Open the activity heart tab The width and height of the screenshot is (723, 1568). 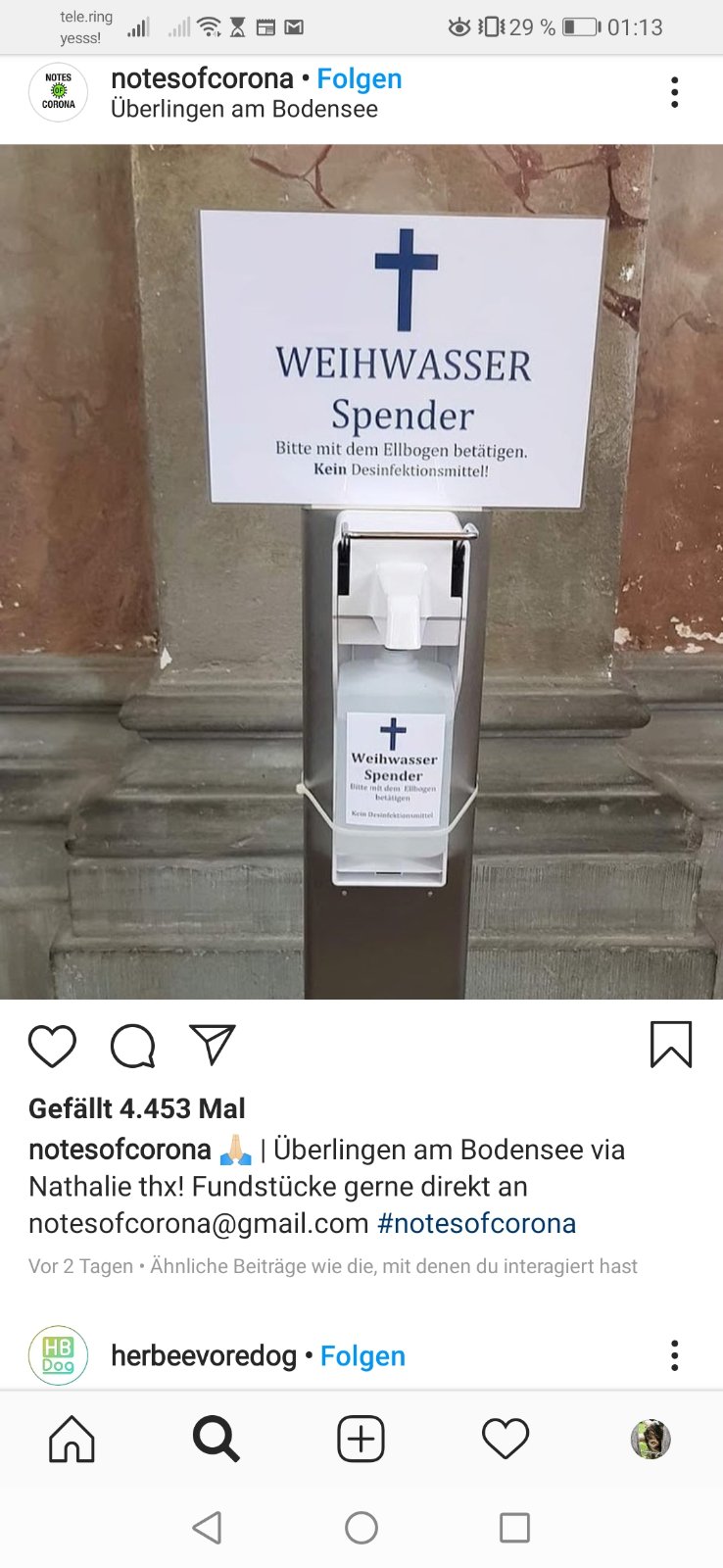[506, 1439]
